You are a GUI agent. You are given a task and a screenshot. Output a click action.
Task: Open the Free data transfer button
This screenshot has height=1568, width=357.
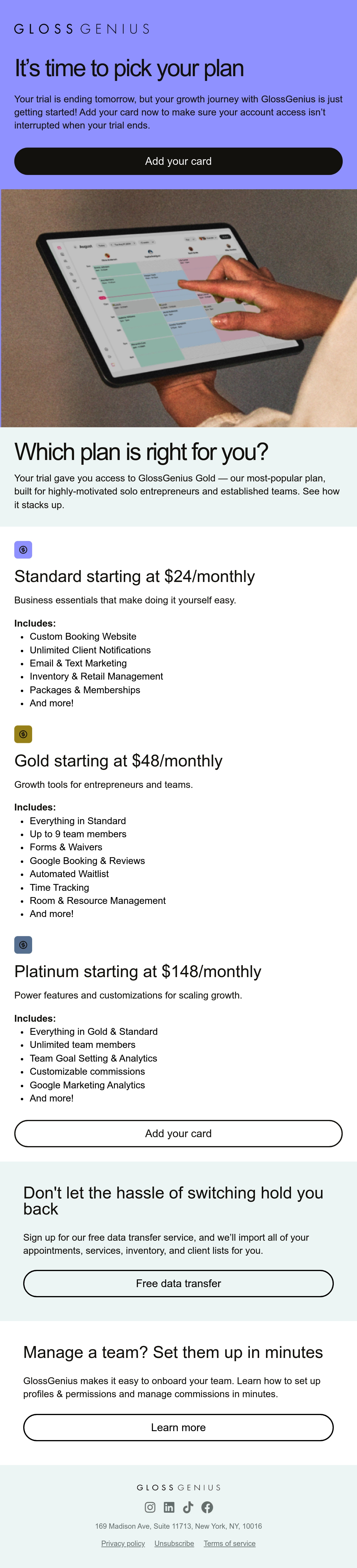pyautogui.click(x=178, y=1283)
